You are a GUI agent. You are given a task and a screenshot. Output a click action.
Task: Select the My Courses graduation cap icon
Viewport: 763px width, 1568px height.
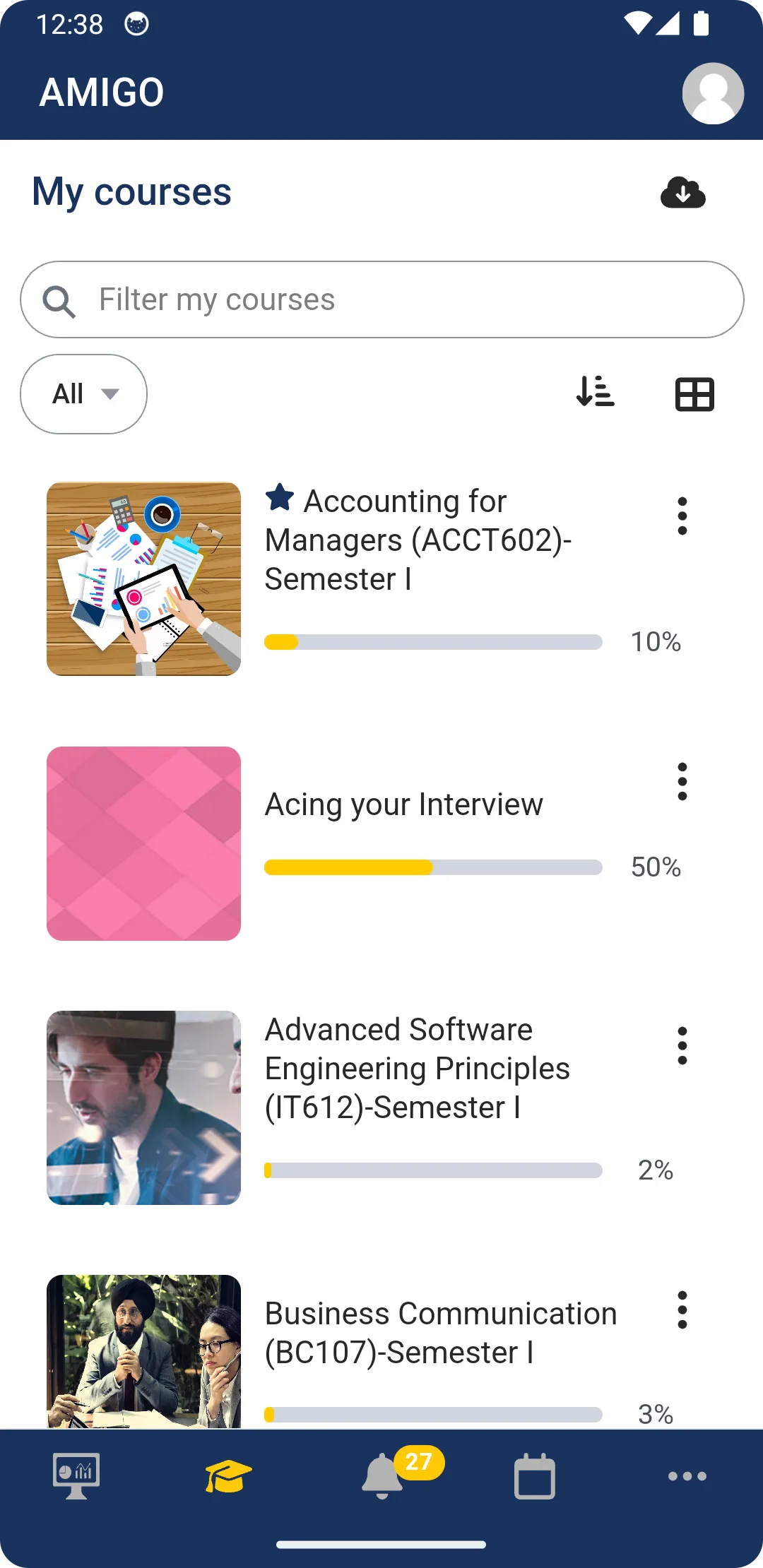coord(227,1476)
